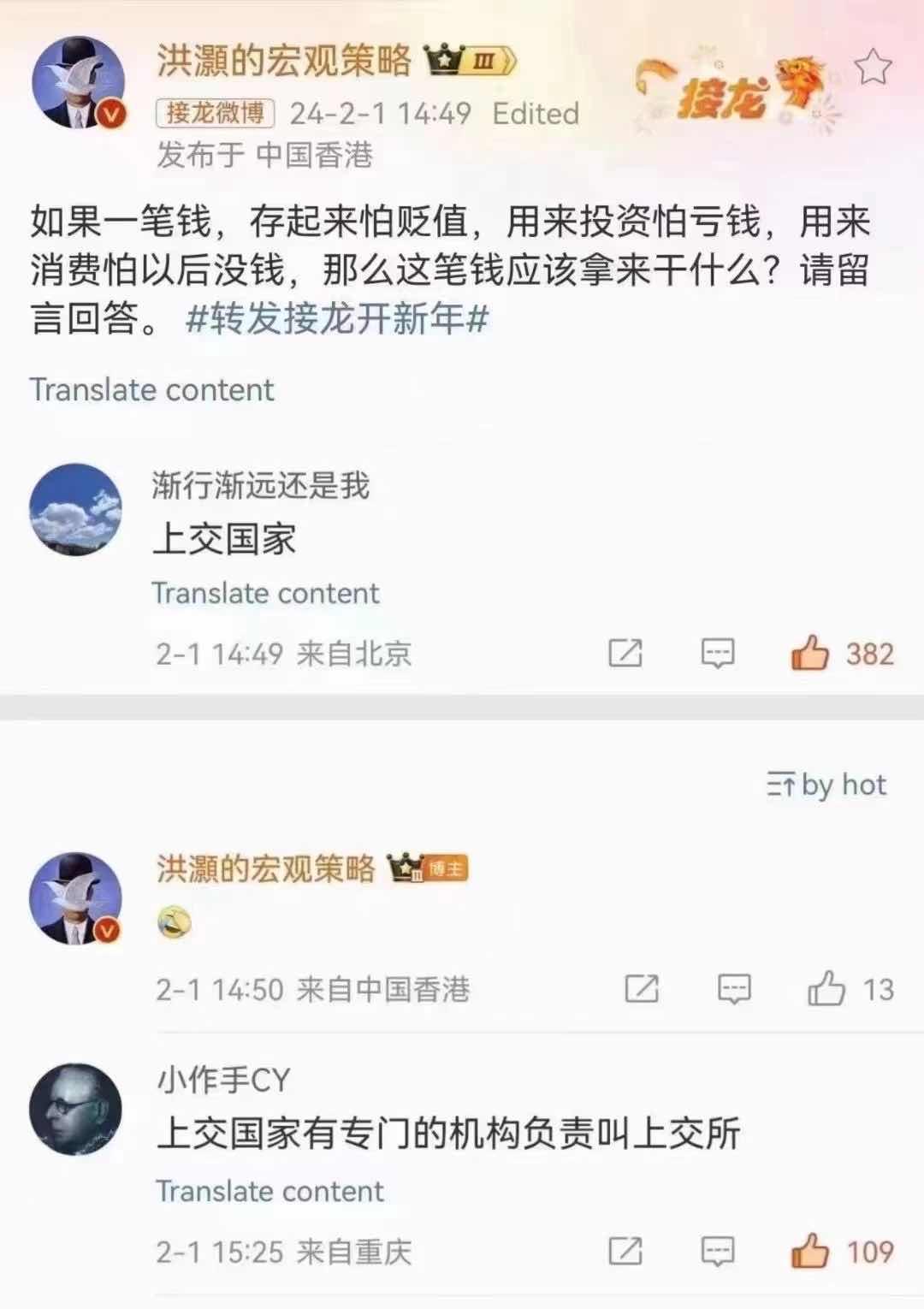Open the 接龙微博 tag
Image resolution: width=924 pixels, height=1309 pixels.
tap(215, 113)
